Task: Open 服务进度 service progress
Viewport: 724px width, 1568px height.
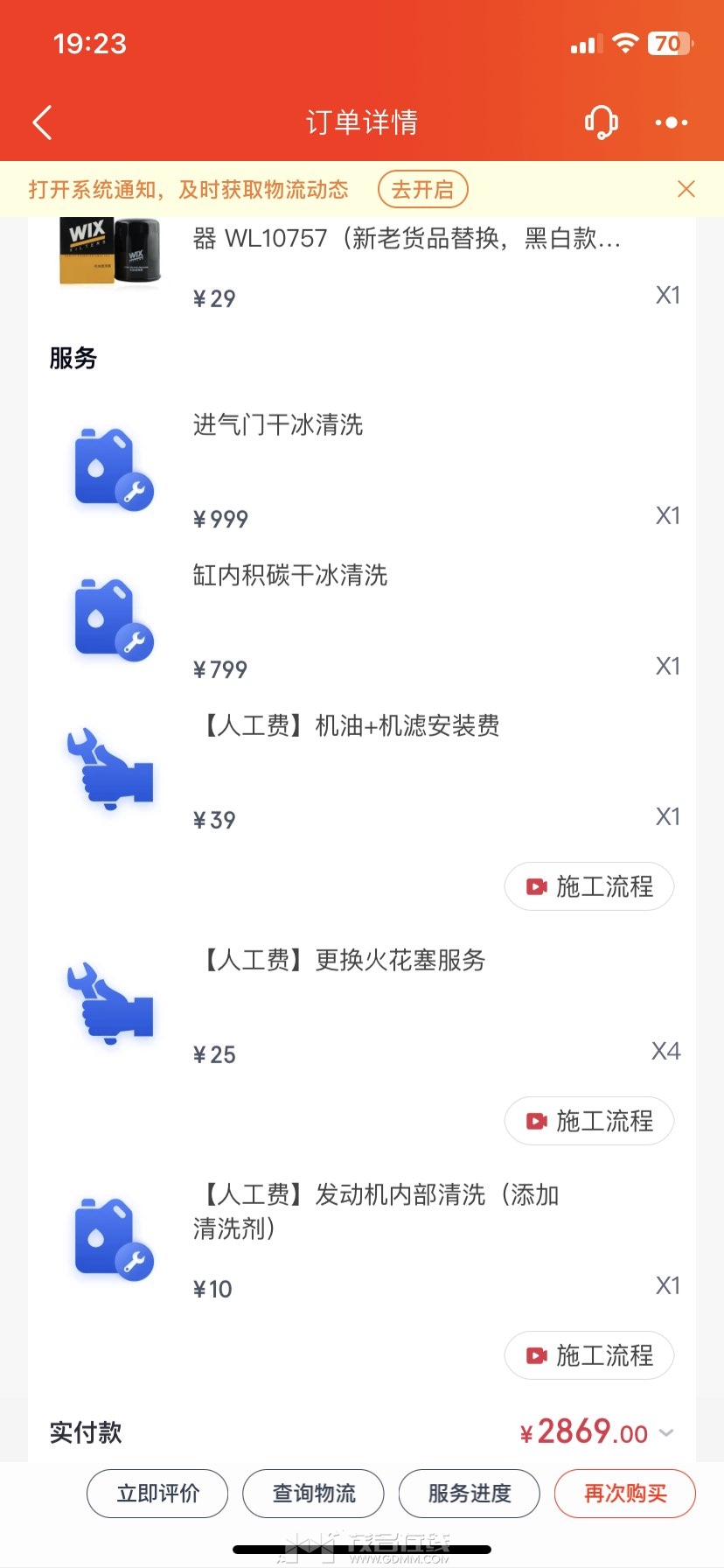Action: click(x=470, y=1494)
